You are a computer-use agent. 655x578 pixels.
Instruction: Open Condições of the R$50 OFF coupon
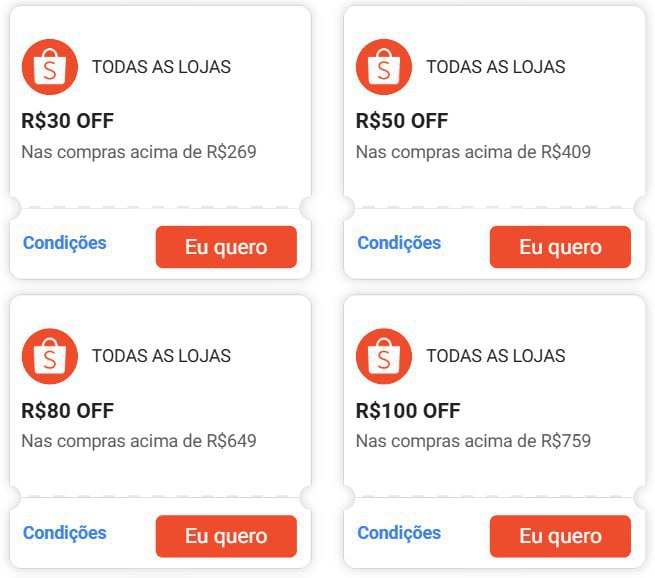pyautogui.click(x=399, y=243)
